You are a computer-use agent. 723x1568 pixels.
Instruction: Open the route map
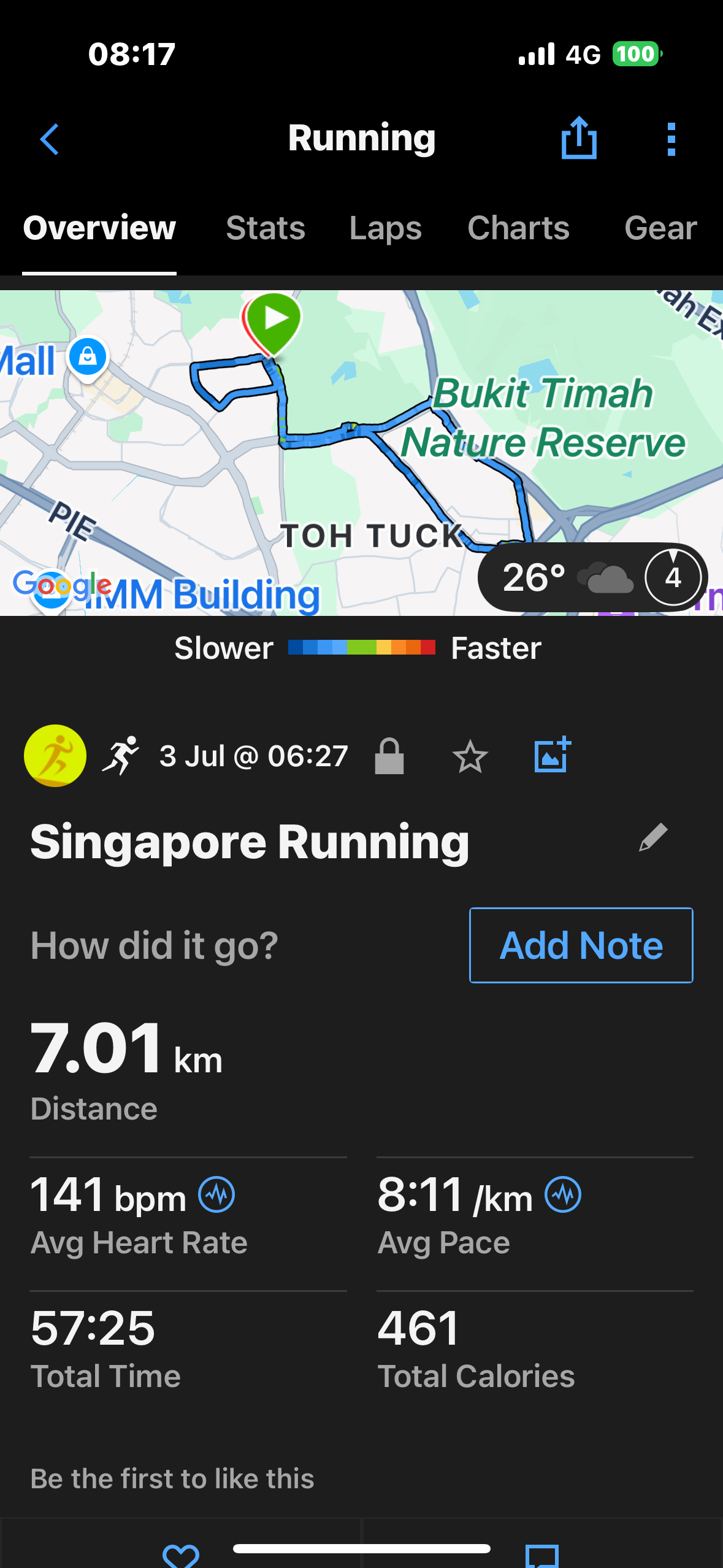coord(362,453)
